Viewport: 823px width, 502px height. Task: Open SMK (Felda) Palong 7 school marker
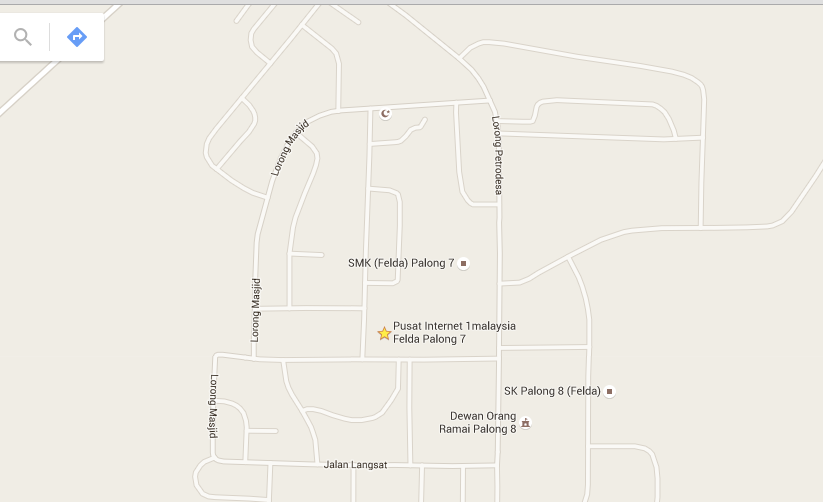click(463, 264)
